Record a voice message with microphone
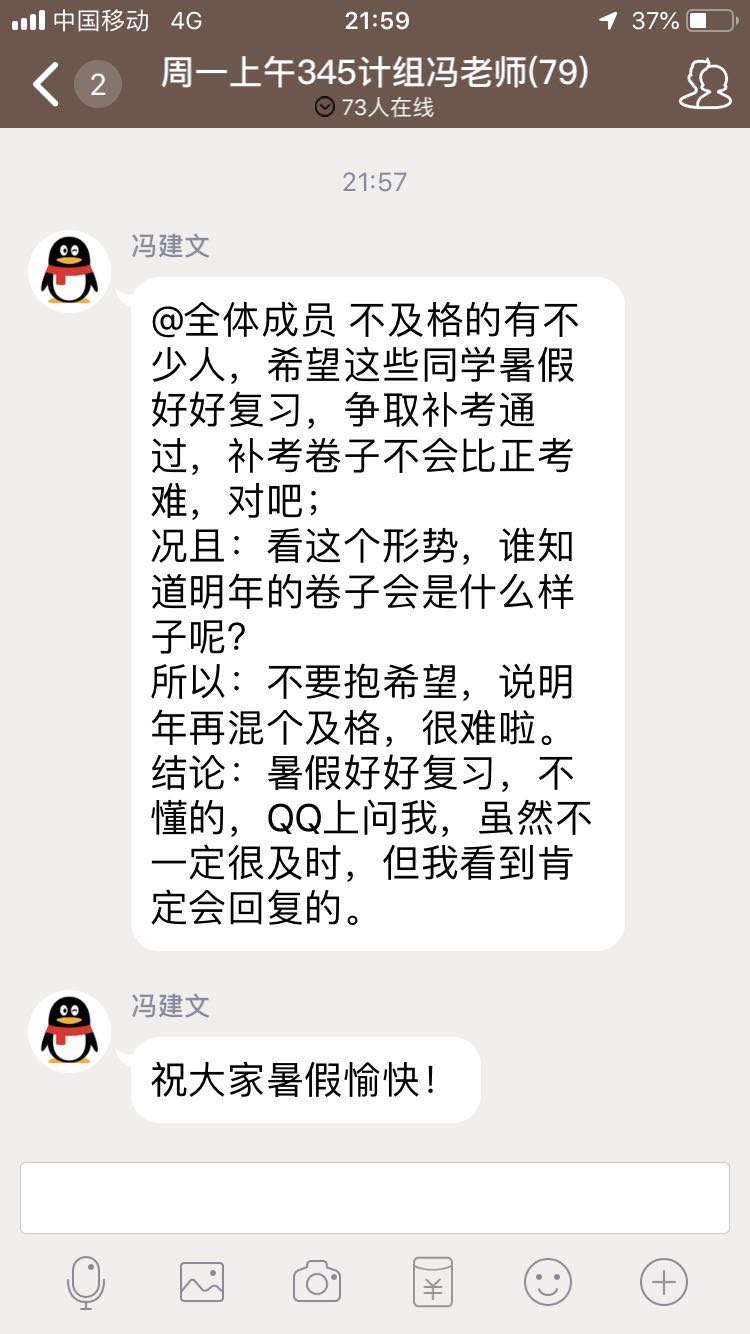This screenshot has width=750, height=1334. pyautogui.click(x=86, y=1282)
